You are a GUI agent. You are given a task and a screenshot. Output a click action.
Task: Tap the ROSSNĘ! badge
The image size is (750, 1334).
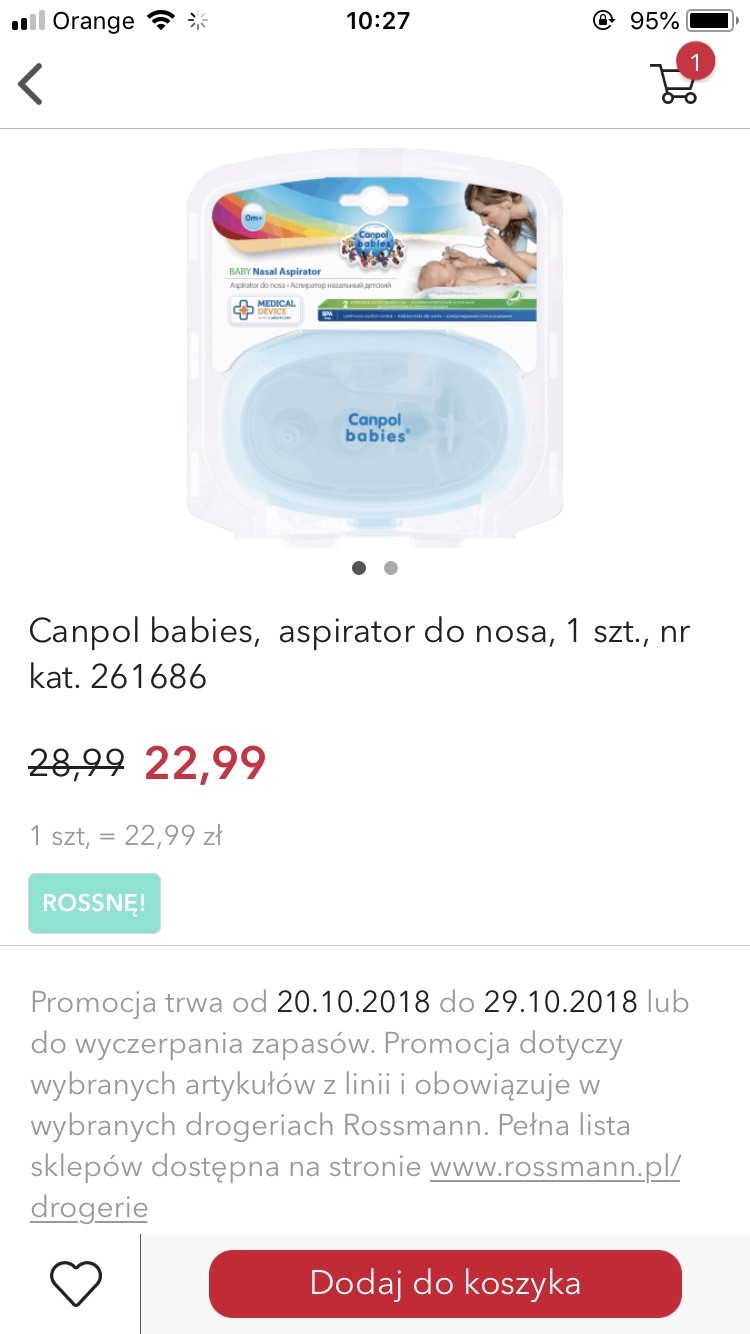[94, 904]
